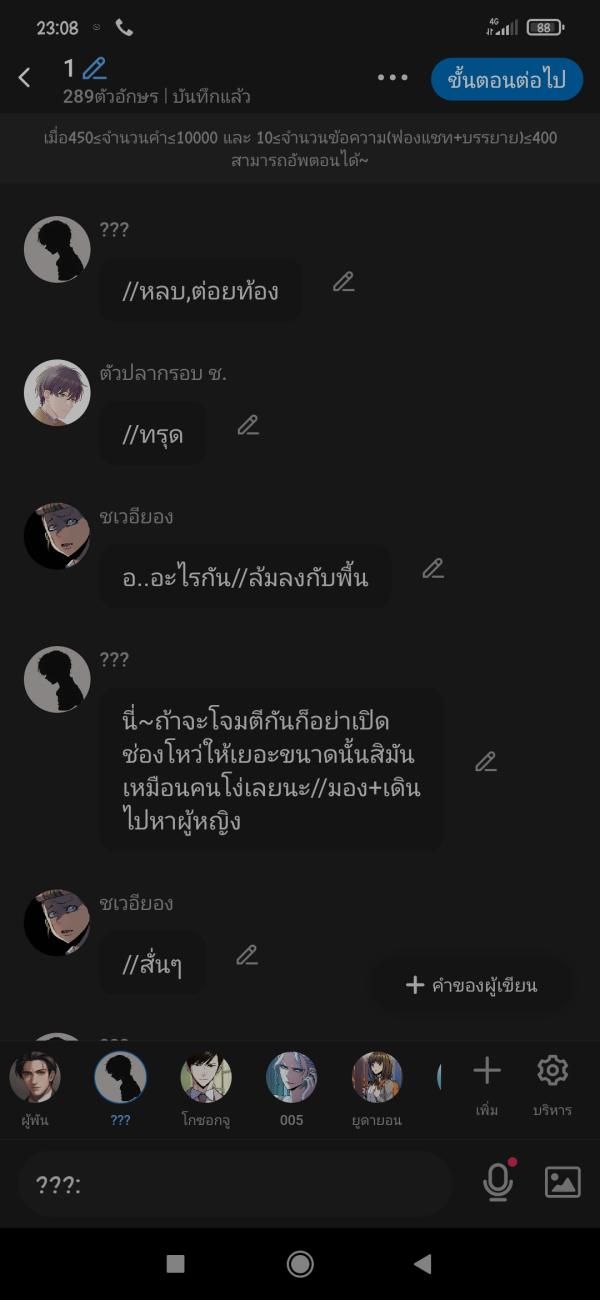Edit the //หลบ,ต่อยท้อง message

click(x=344, y=282)
